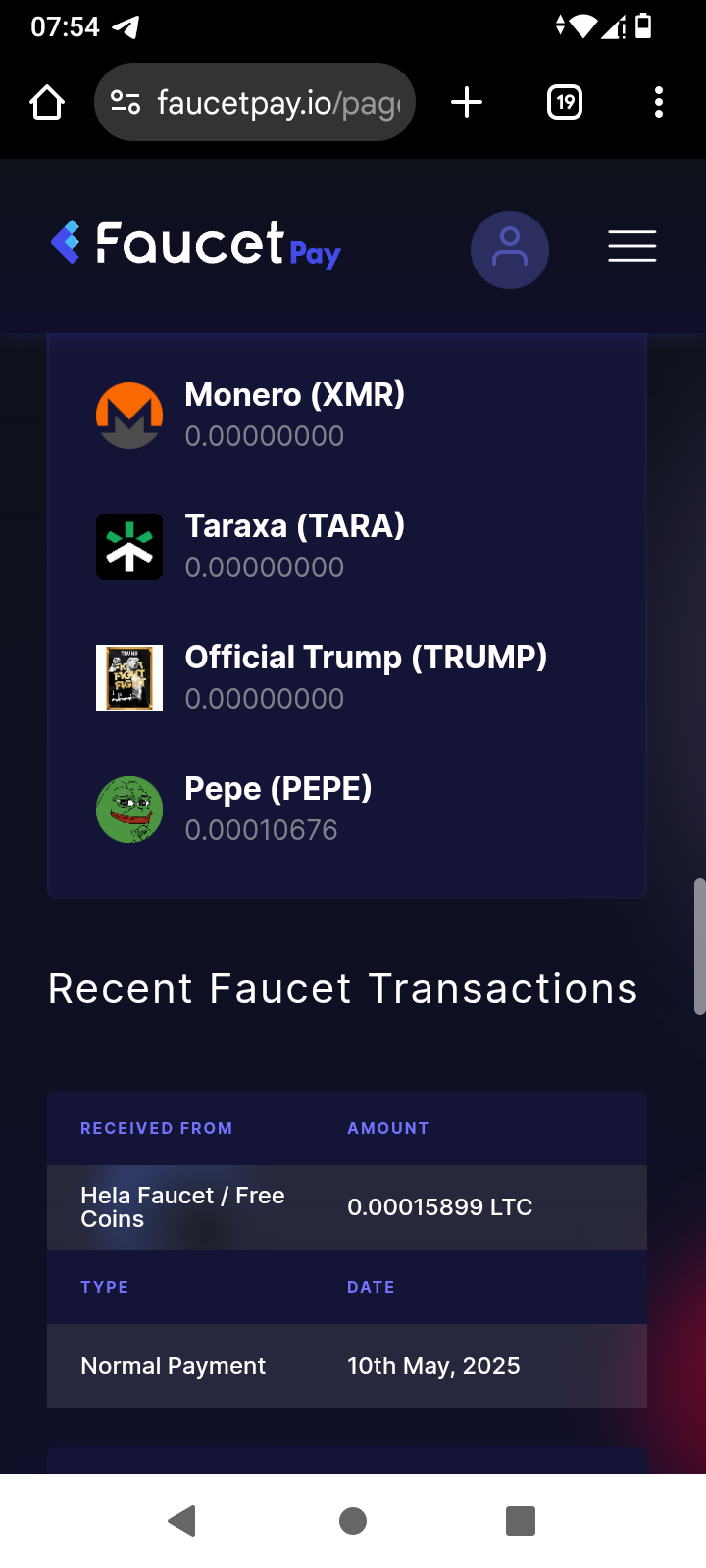Select the Taraxa (TARA) wallet row
This screenshot has height=1568, width=706.
click(x=347, y=547)
